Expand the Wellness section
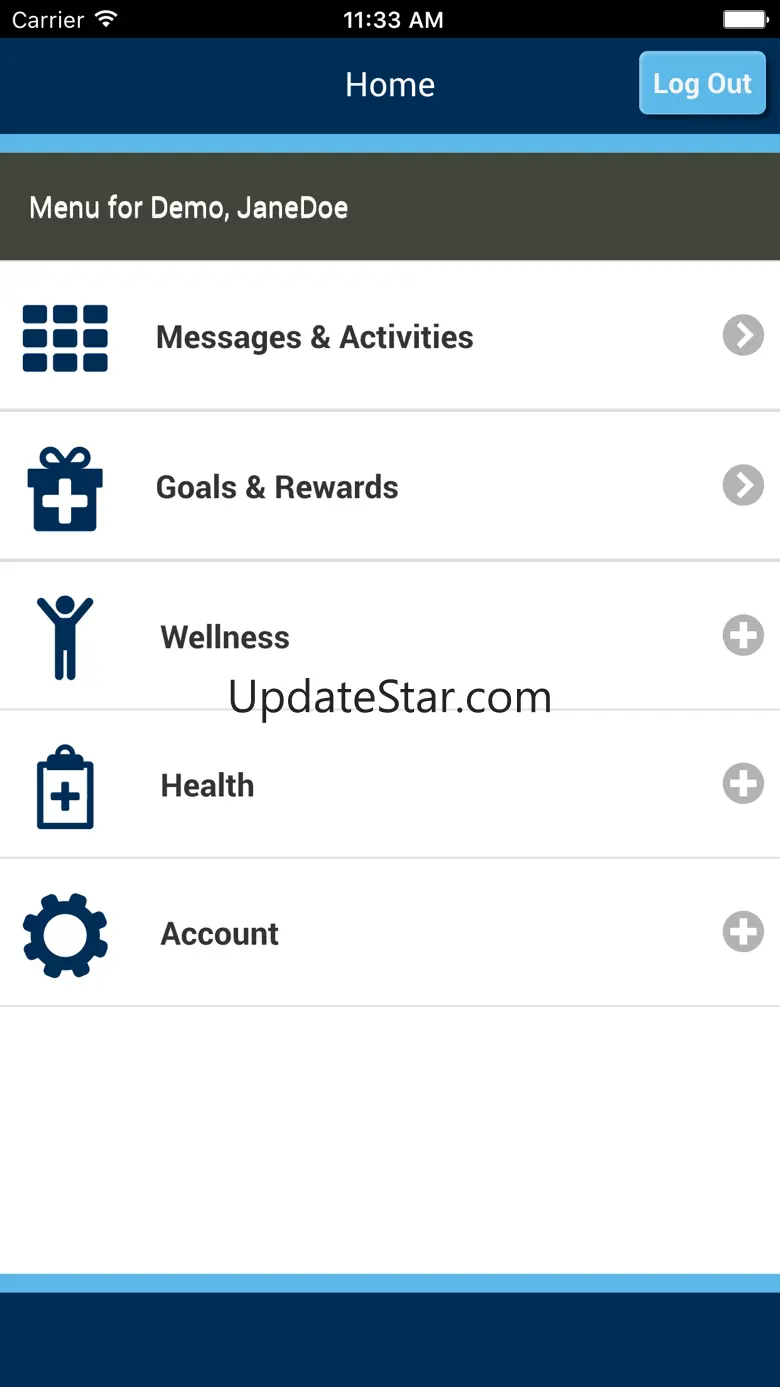 (x=390, y=636)
